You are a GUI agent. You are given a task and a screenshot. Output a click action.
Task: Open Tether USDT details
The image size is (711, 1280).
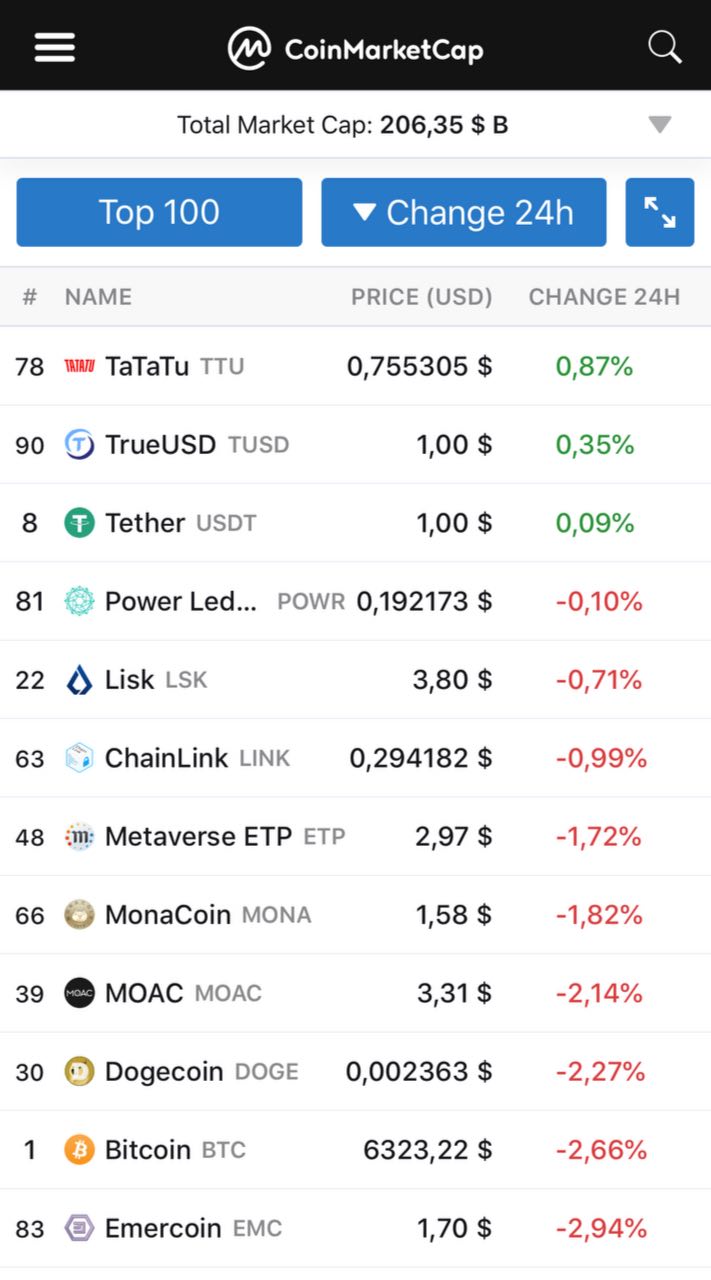click(355, 523)
